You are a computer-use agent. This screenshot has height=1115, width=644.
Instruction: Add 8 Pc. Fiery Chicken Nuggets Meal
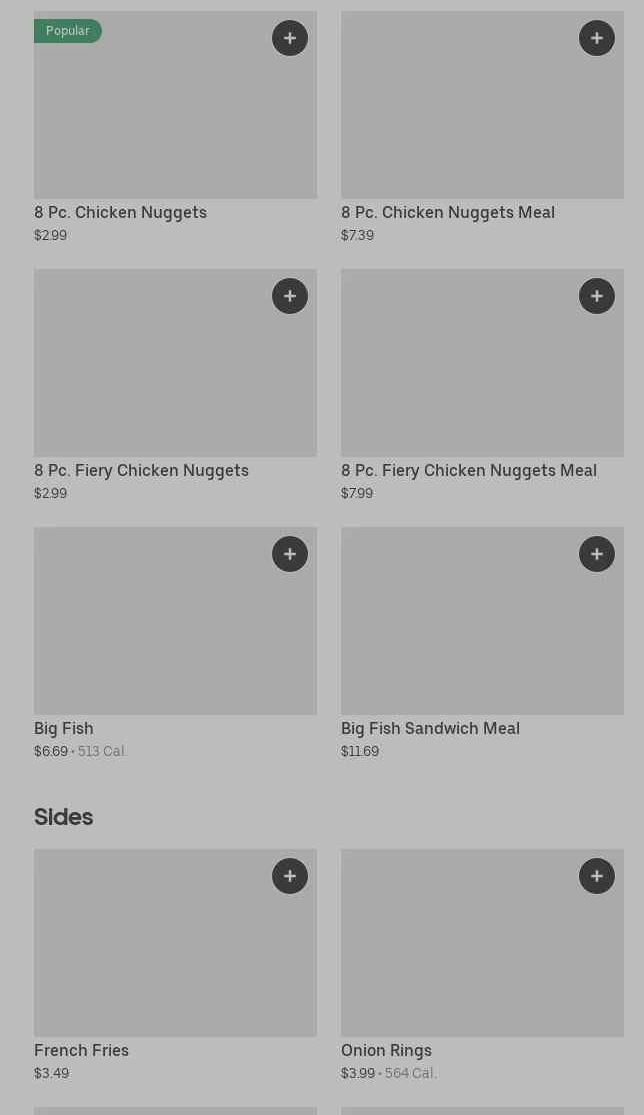point(597,296)
